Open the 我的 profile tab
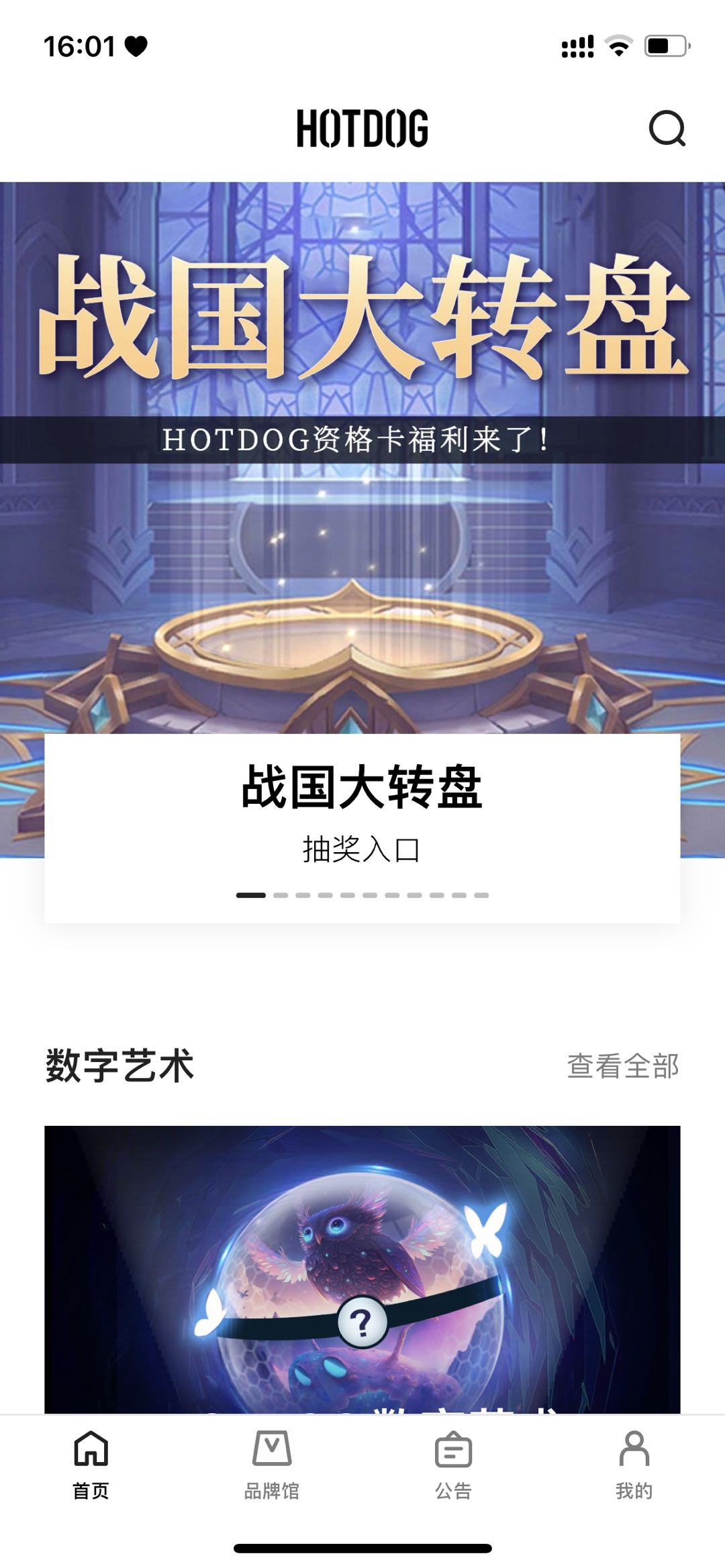 click(634, 1465)
